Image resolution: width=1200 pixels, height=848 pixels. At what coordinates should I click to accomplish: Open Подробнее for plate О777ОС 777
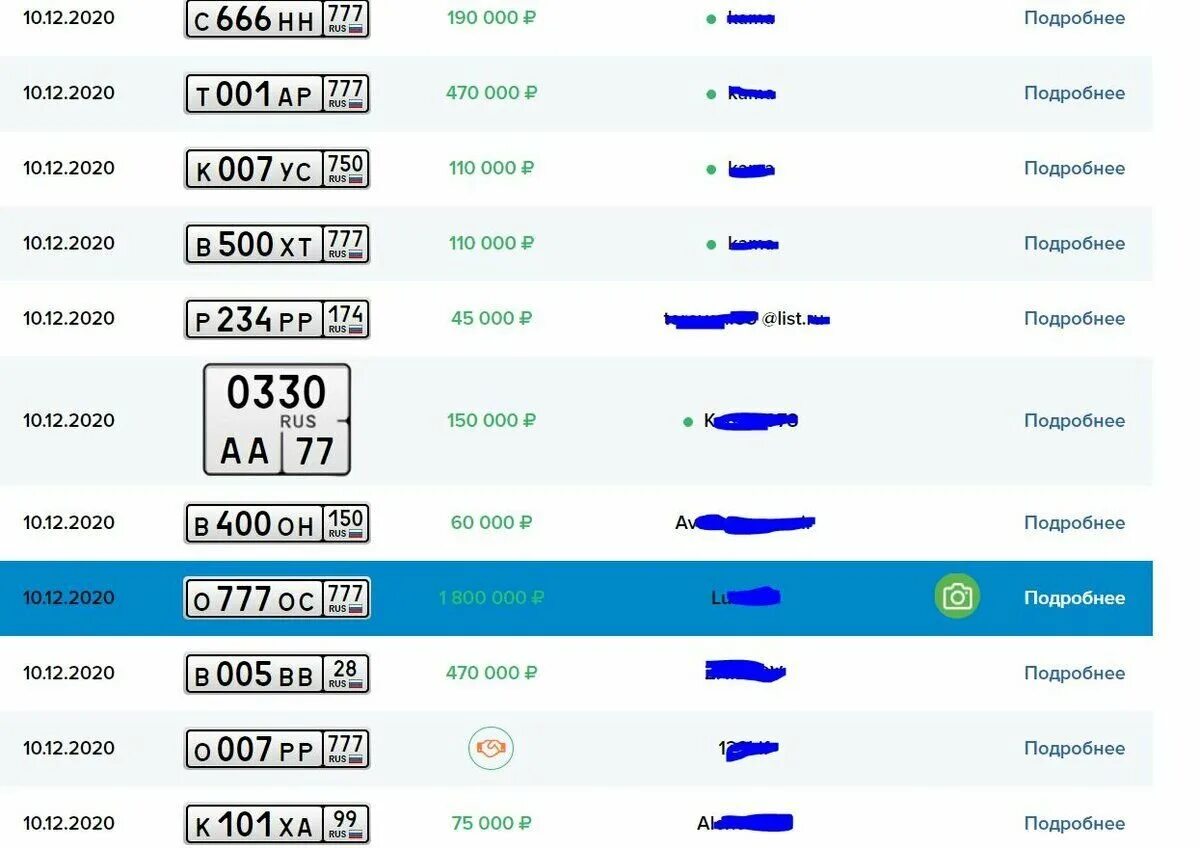click(1074, 598)
